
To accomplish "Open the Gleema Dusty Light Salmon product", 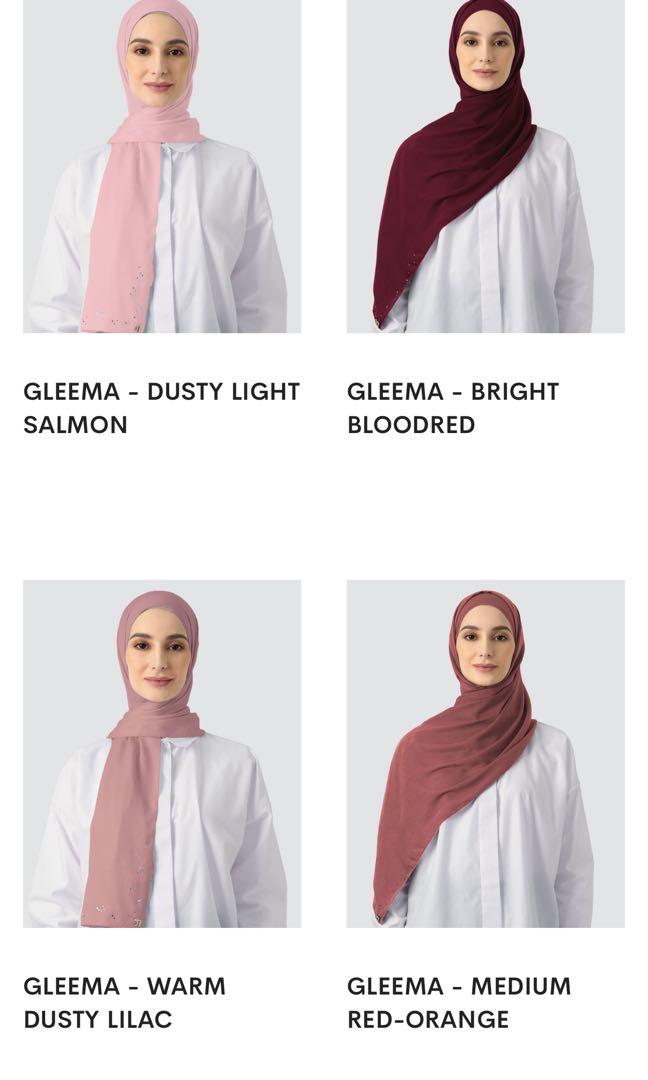I will (x=162, y=166).
